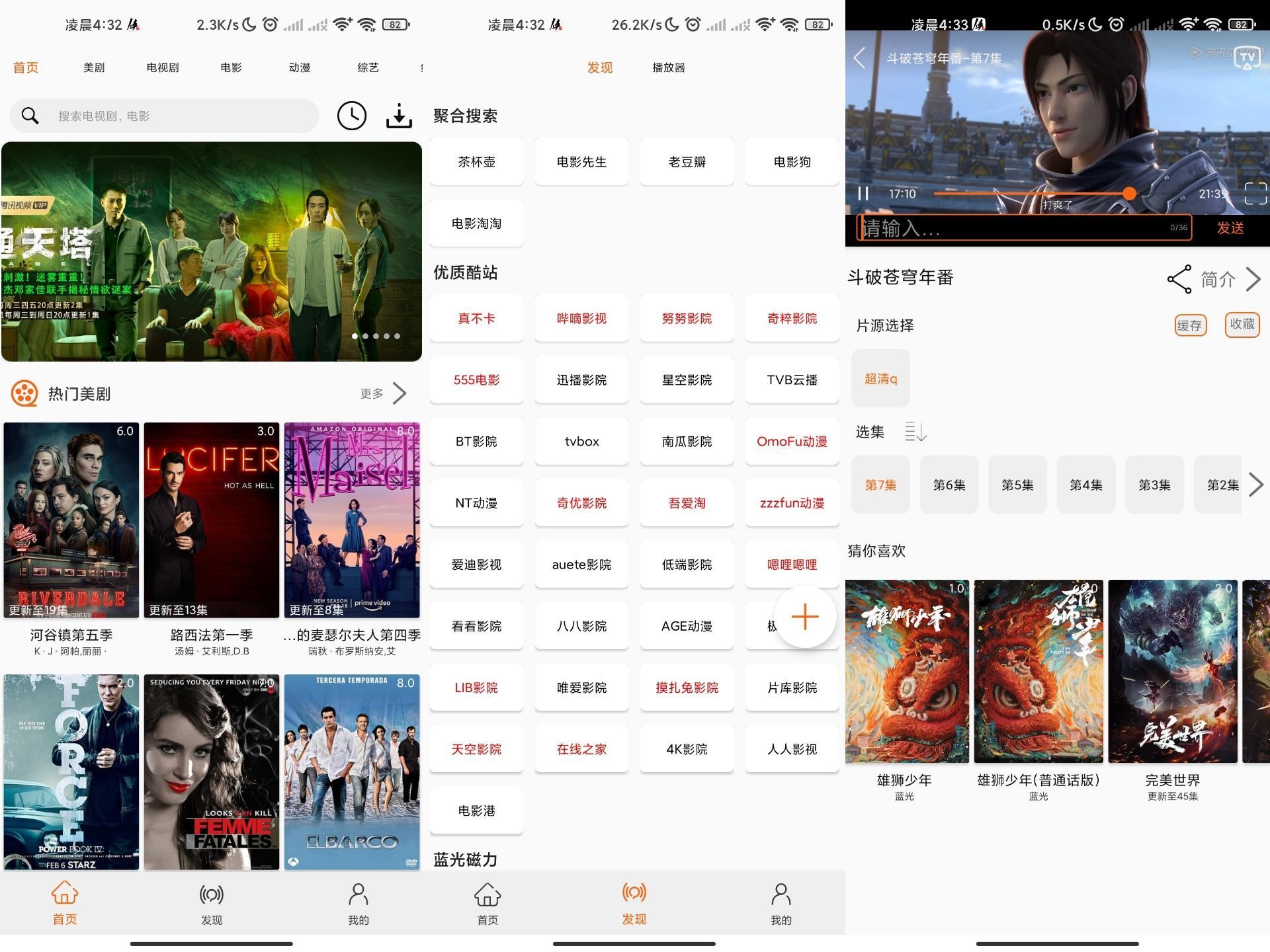Open the downloads icon
1270x952 pixels.
[399, 116]
